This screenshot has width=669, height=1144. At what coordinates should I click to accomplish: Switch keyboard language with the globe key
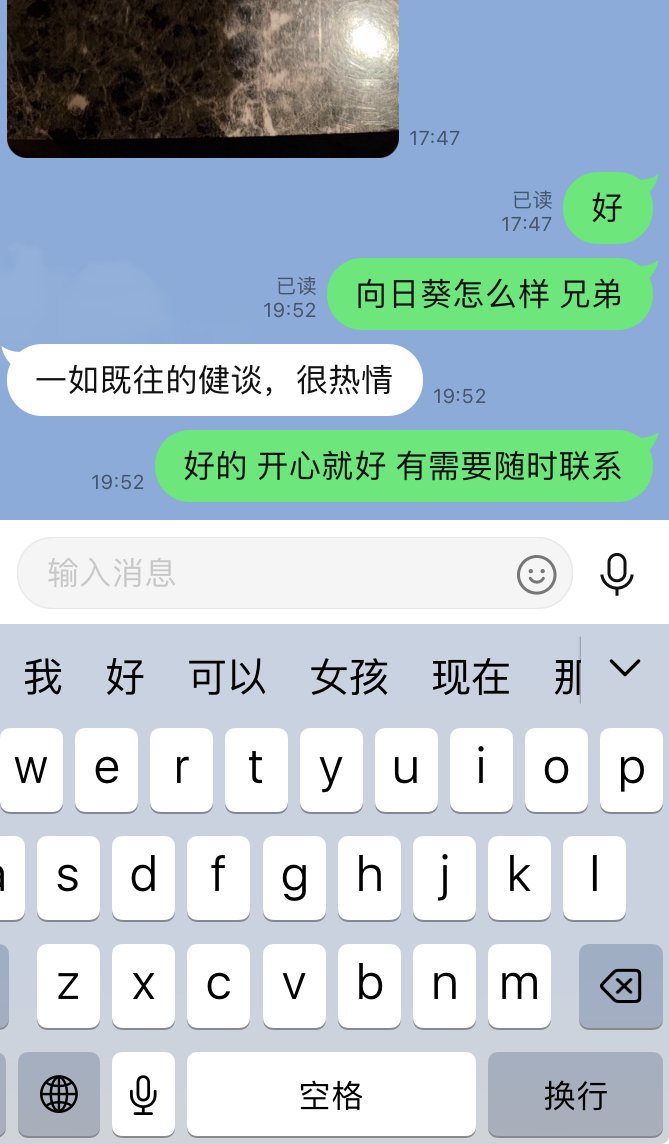click(59, 1095)
